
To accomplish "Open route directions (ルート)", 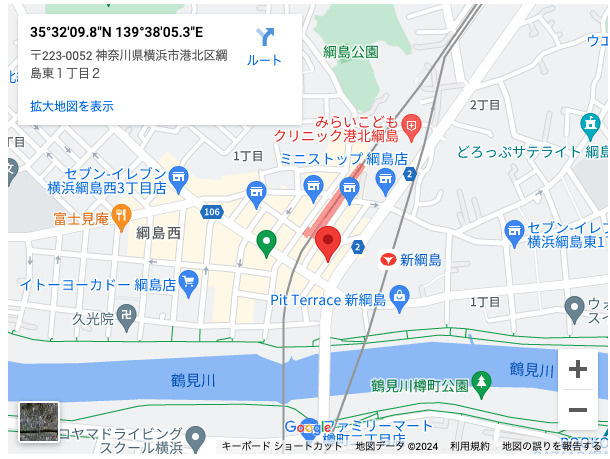I will coord(264,46).
